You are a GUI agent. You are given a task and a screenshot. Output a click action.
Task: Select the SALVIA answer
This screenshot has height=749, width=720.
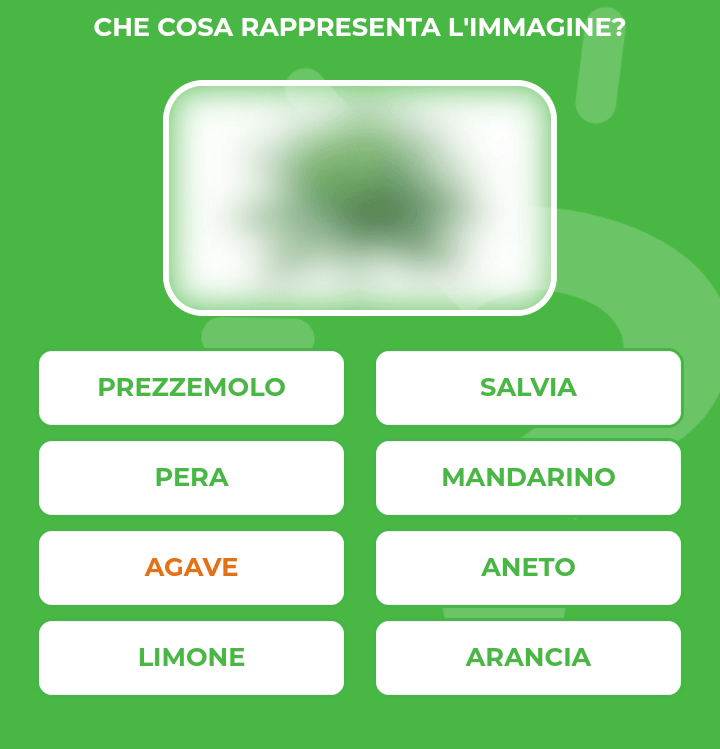(528, 388)
